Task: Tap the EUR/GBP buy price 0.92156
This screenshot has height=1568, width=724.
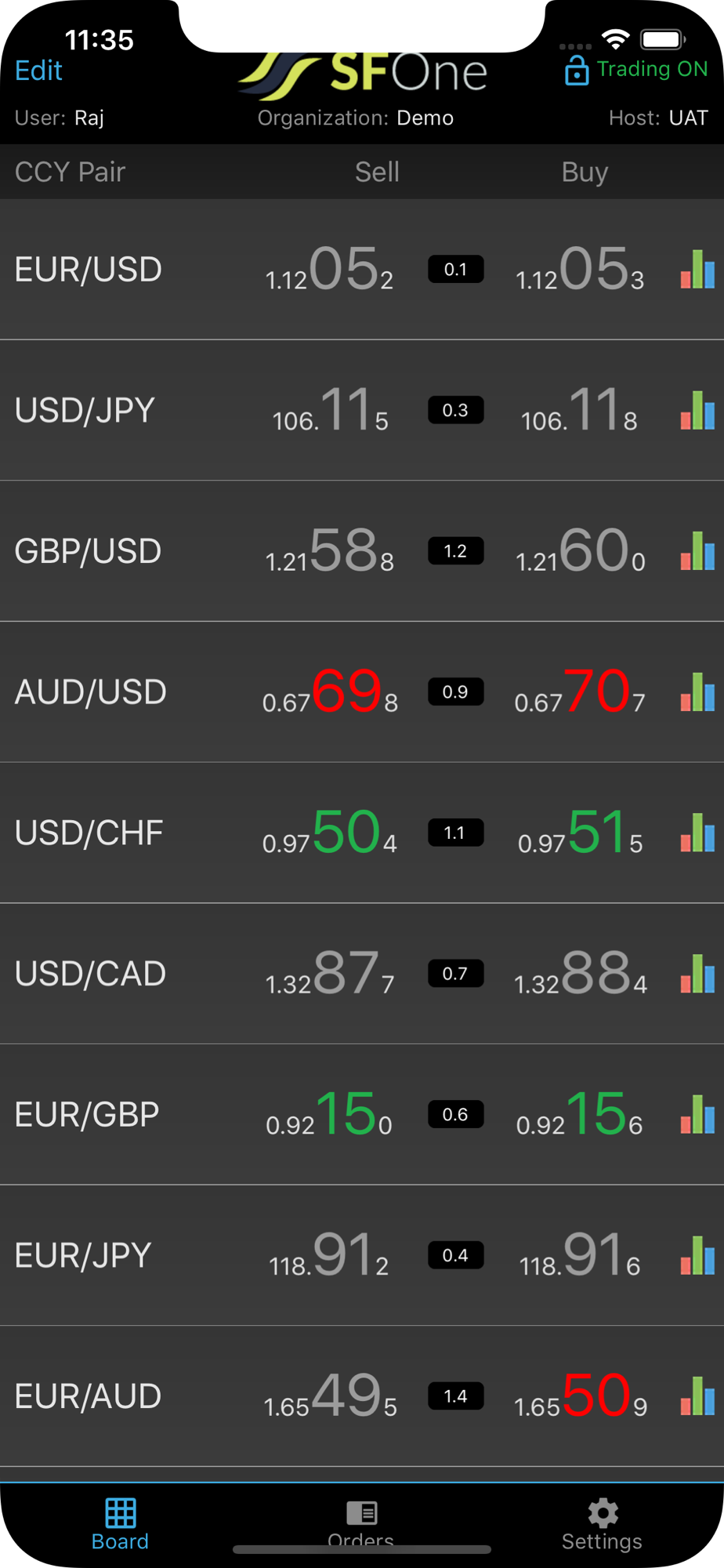Action: [580, 1114]
